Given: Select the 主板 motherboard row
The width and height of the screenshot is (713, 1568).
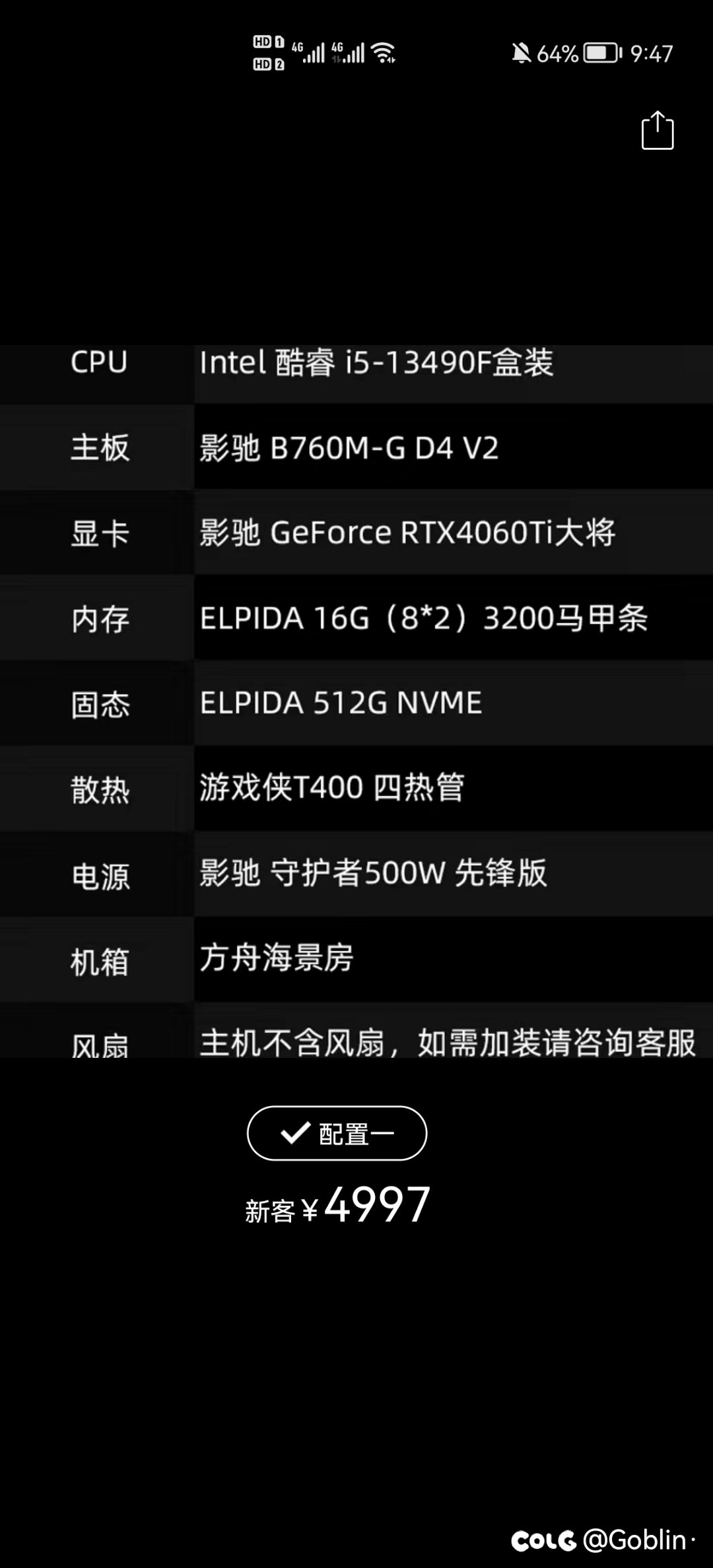Looking at the screenshot, I should [100, 449].
